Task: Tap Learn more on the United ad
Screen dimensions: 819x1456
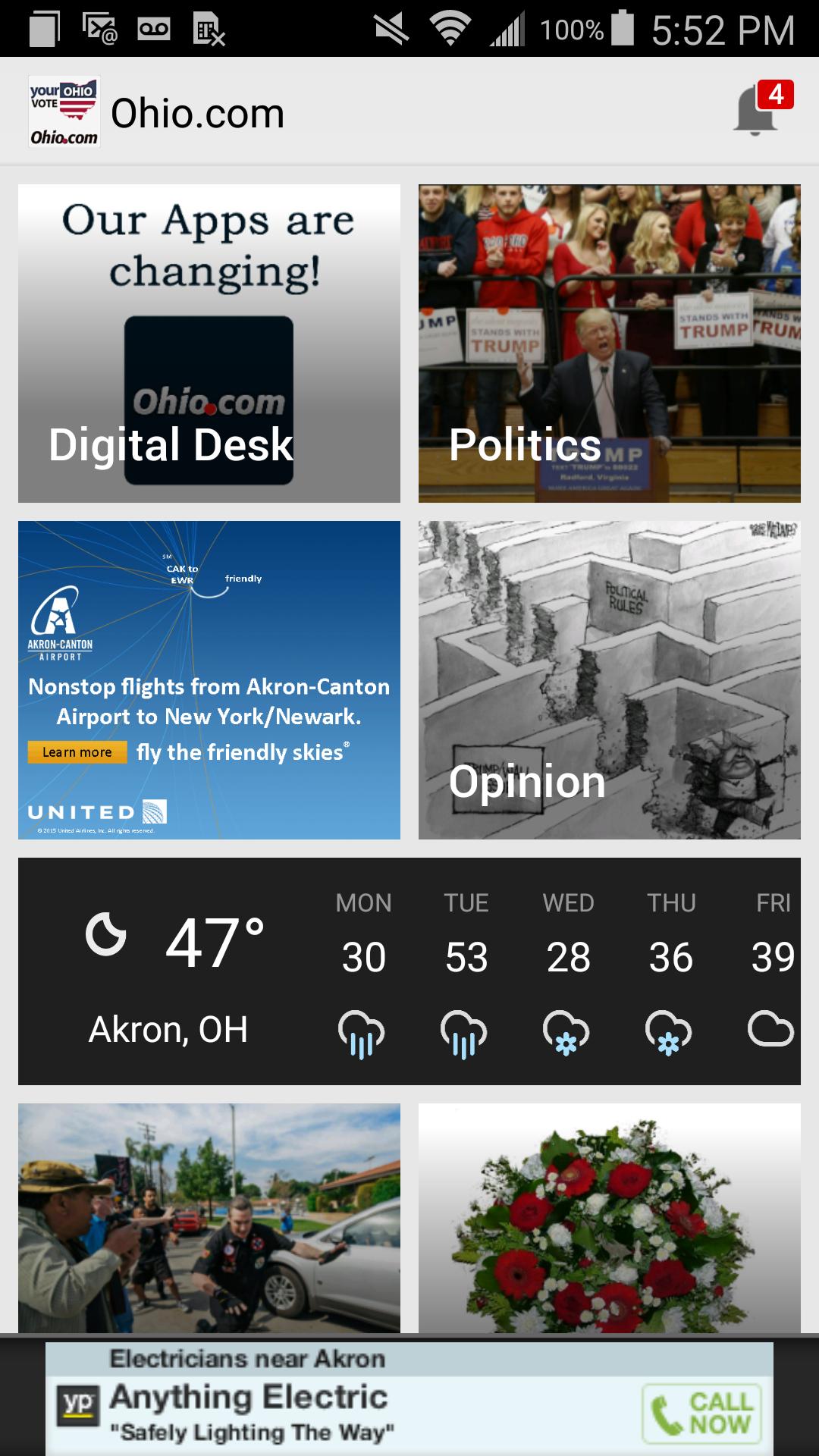Action: [77, 752]
